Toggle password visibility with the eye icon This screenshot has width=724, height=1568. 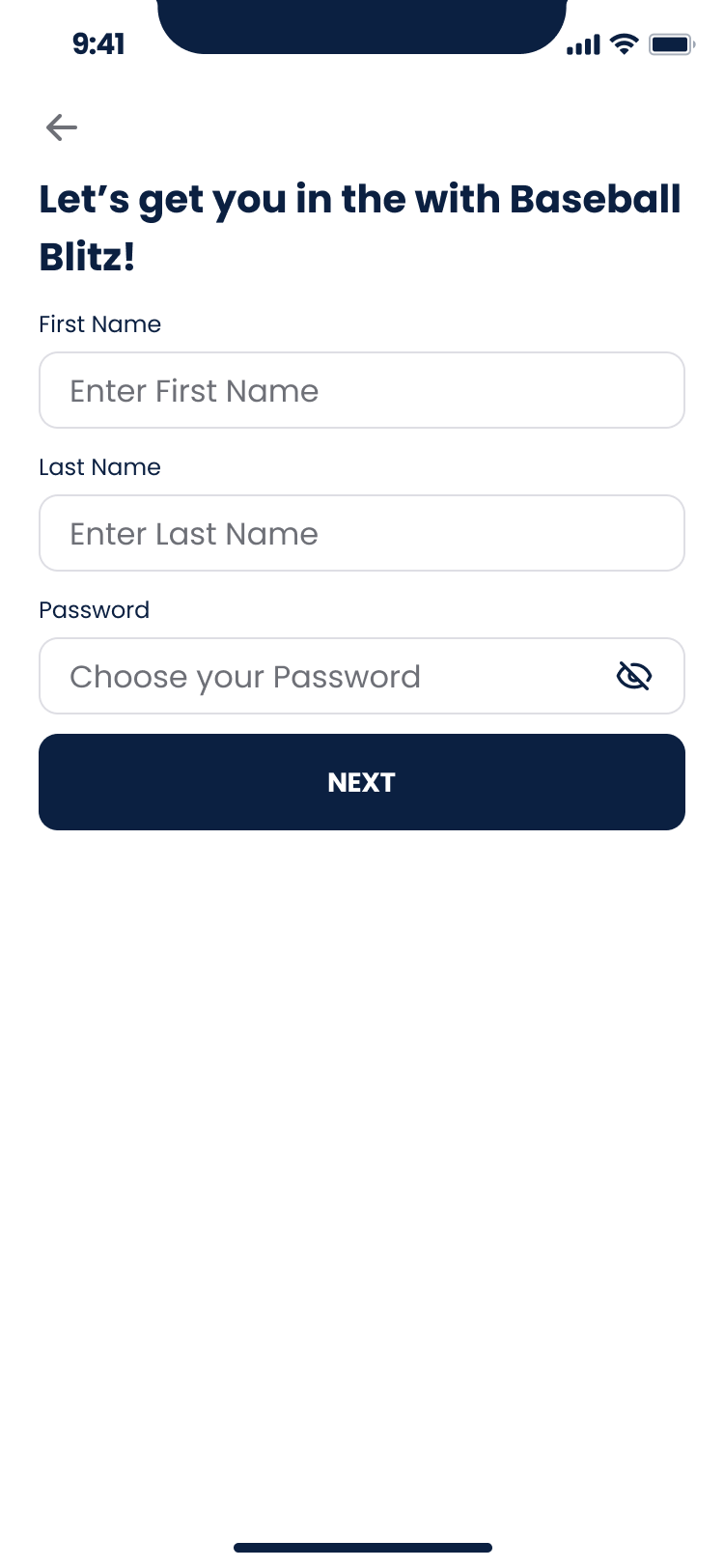(x=634, y=676)
